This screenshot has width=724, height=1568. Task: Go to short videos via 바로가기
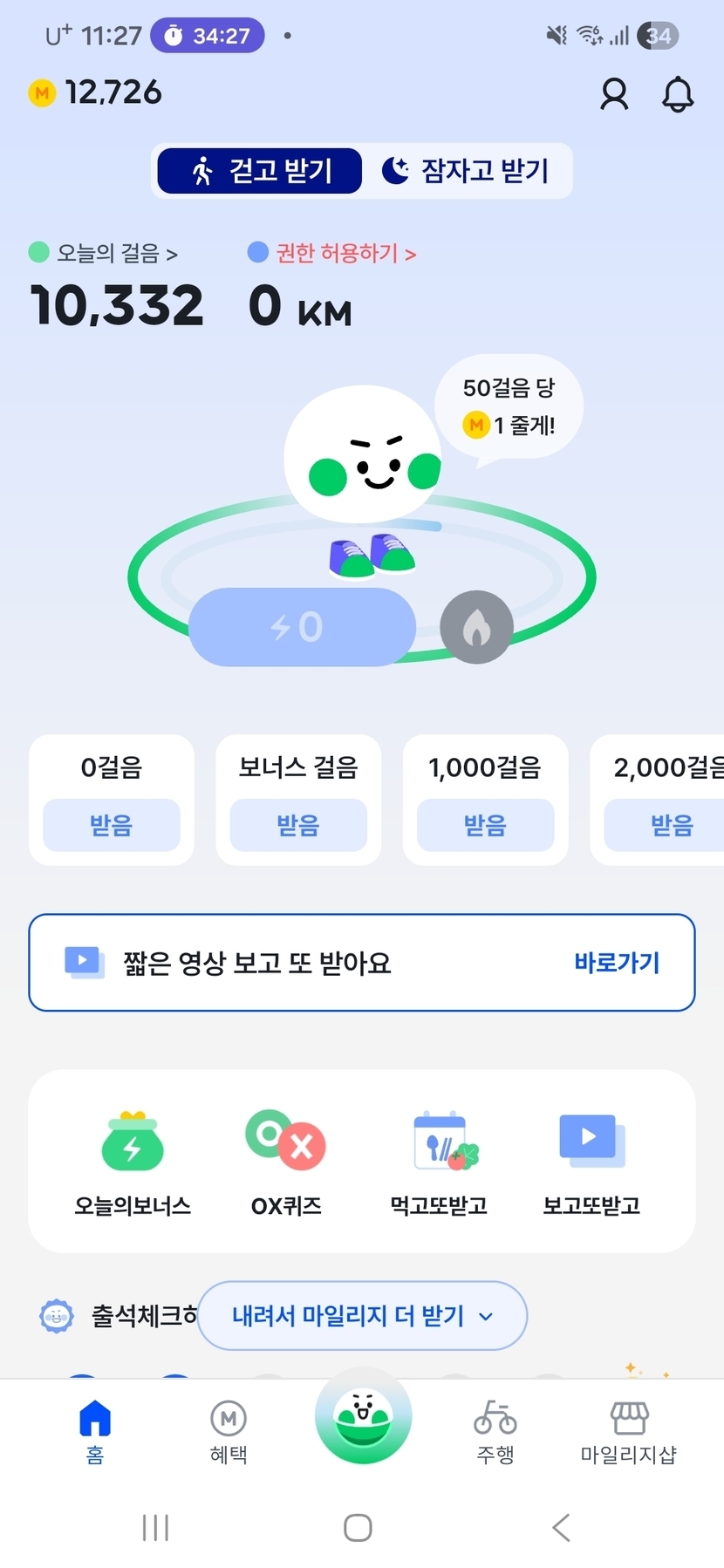click(617, 963)
